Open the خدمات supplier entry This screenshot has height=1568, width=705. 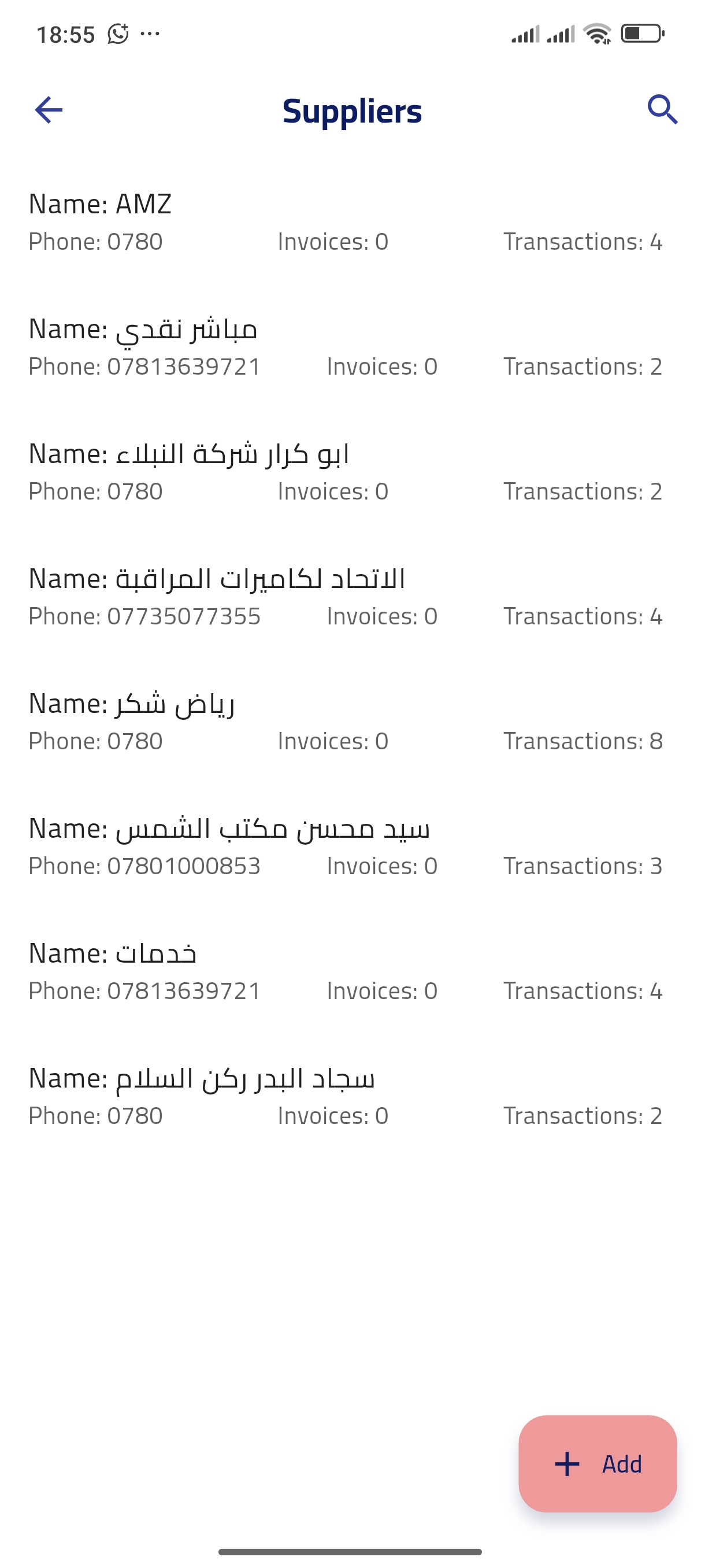click(344, 971)
